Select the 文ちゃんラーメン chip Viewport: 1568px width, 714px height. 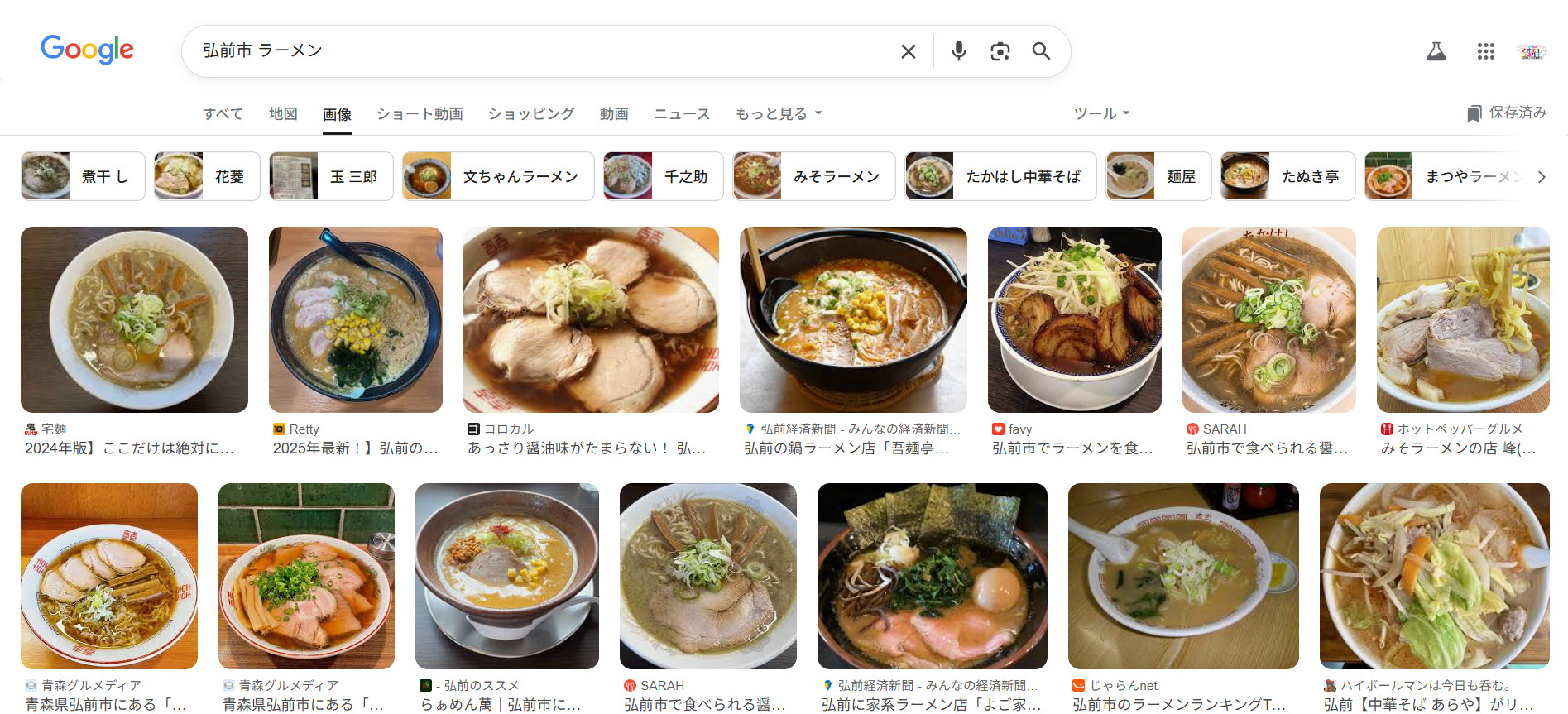point(498,176)
